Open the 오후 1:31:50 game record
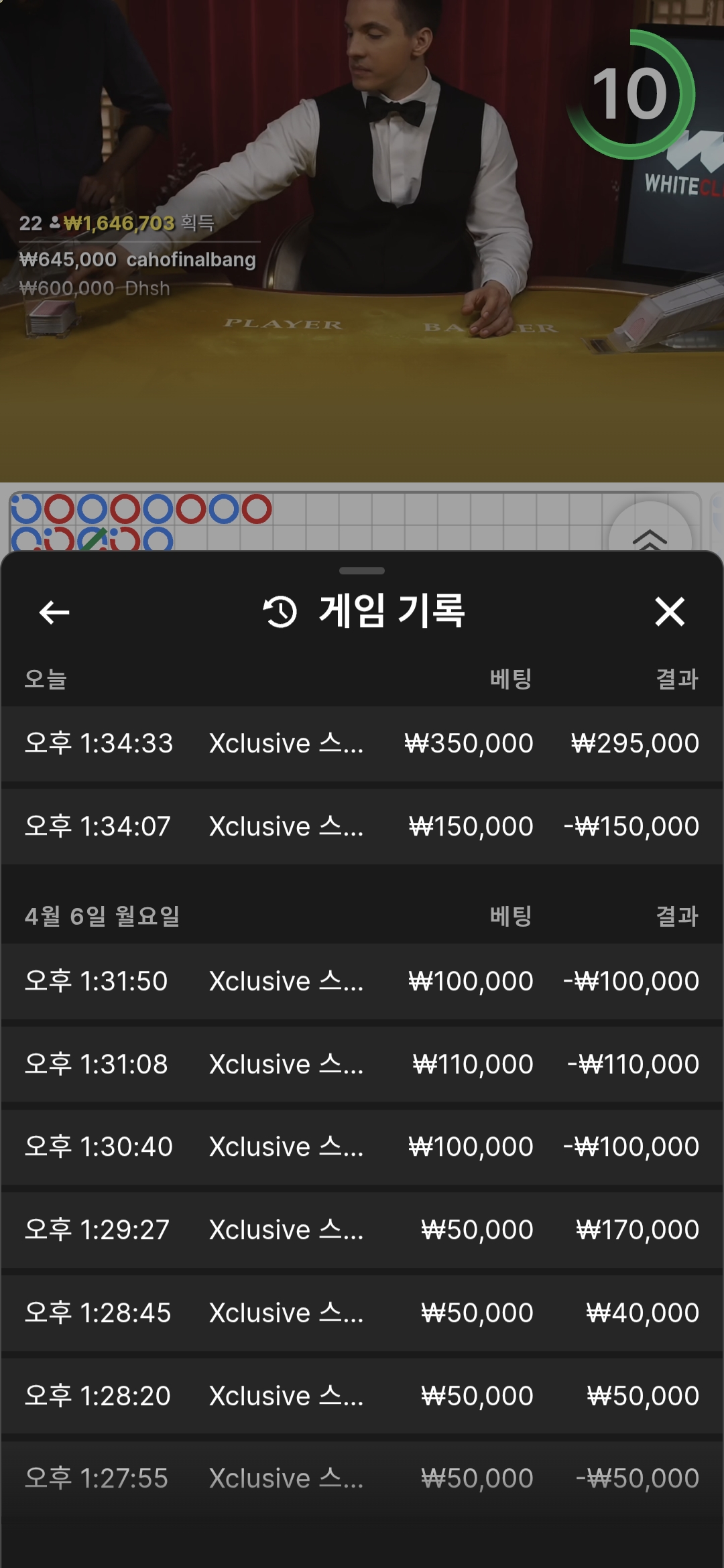 point(362,981)
